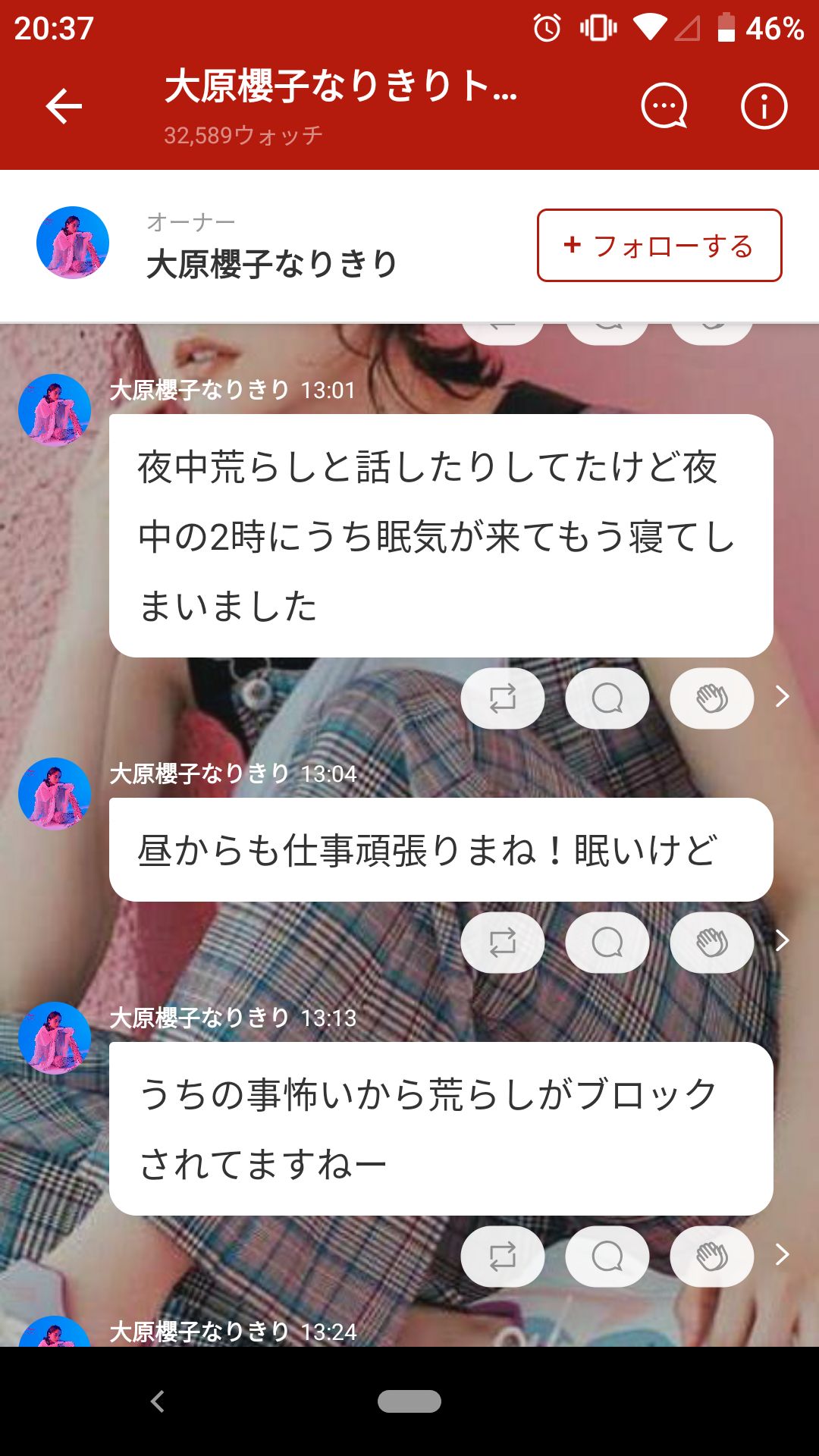The image size is (819, 1456).
Task: Repost the 13:04 message
Action: tap(502, 943)
